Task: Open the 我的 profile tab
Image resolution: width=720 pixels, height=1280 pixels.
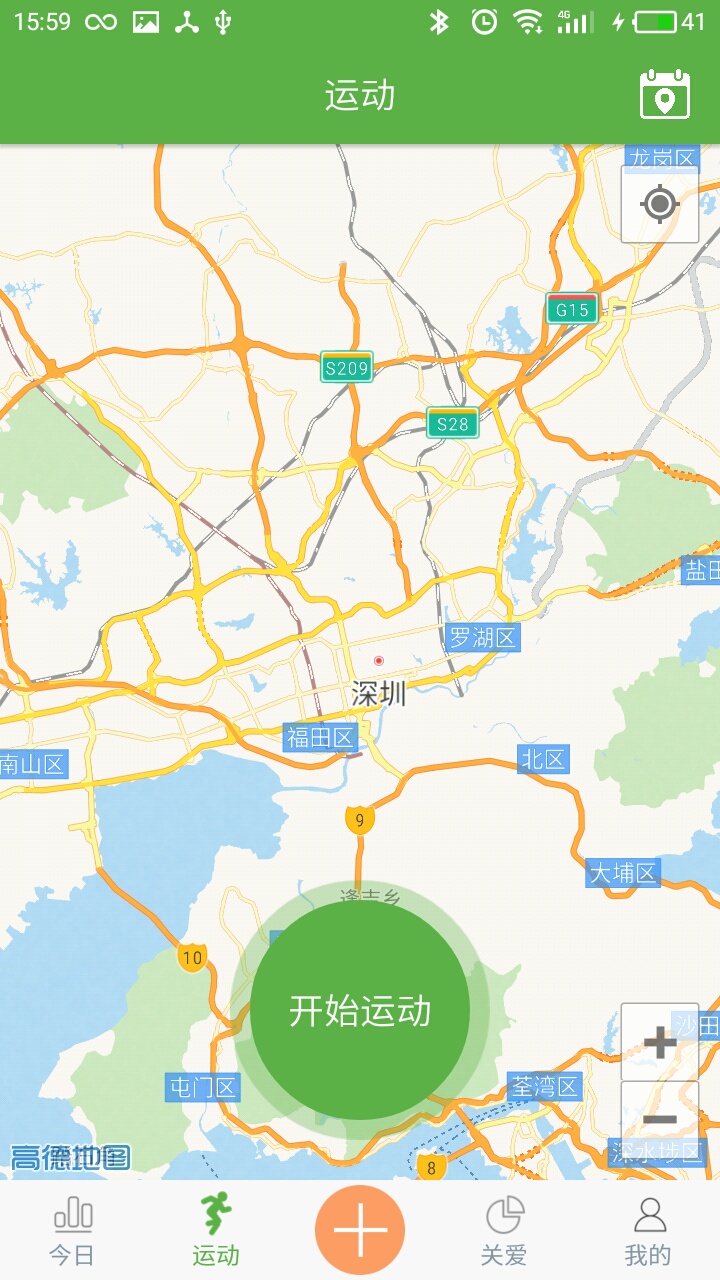Action: point(648,1231)
